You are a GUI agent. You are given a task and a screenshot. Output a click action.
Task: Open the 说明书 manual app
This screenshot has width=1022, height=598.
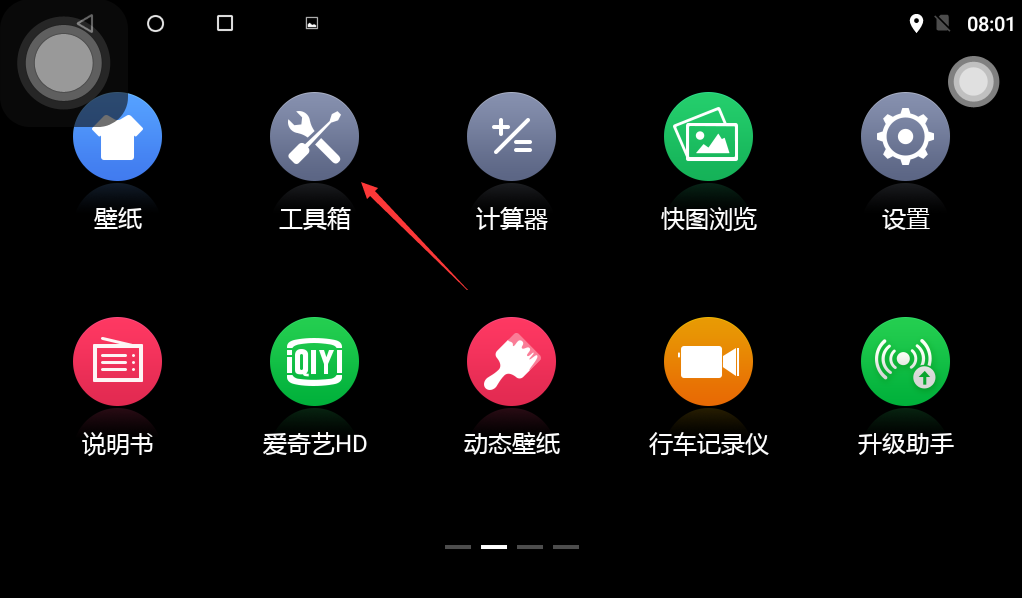pos(117,361)
